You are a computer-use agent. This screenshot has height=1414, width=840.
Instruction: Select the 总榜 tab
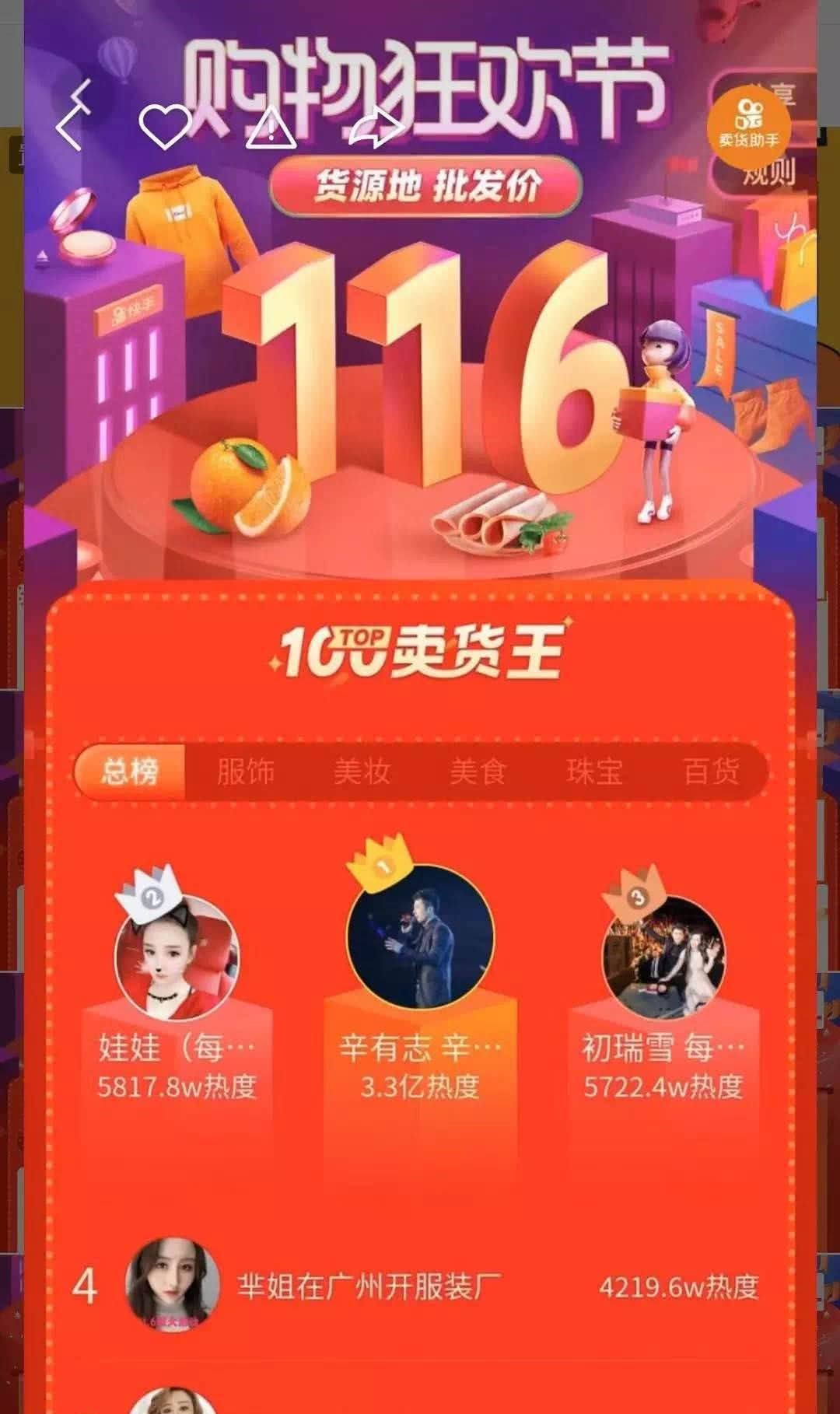click(130, 772)
